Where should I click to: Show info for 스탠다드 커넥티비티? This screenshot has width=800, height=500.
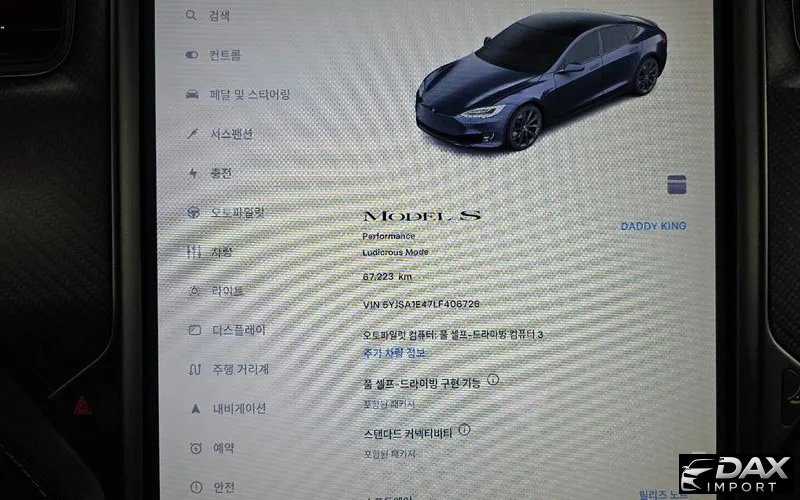coord(464,430)
